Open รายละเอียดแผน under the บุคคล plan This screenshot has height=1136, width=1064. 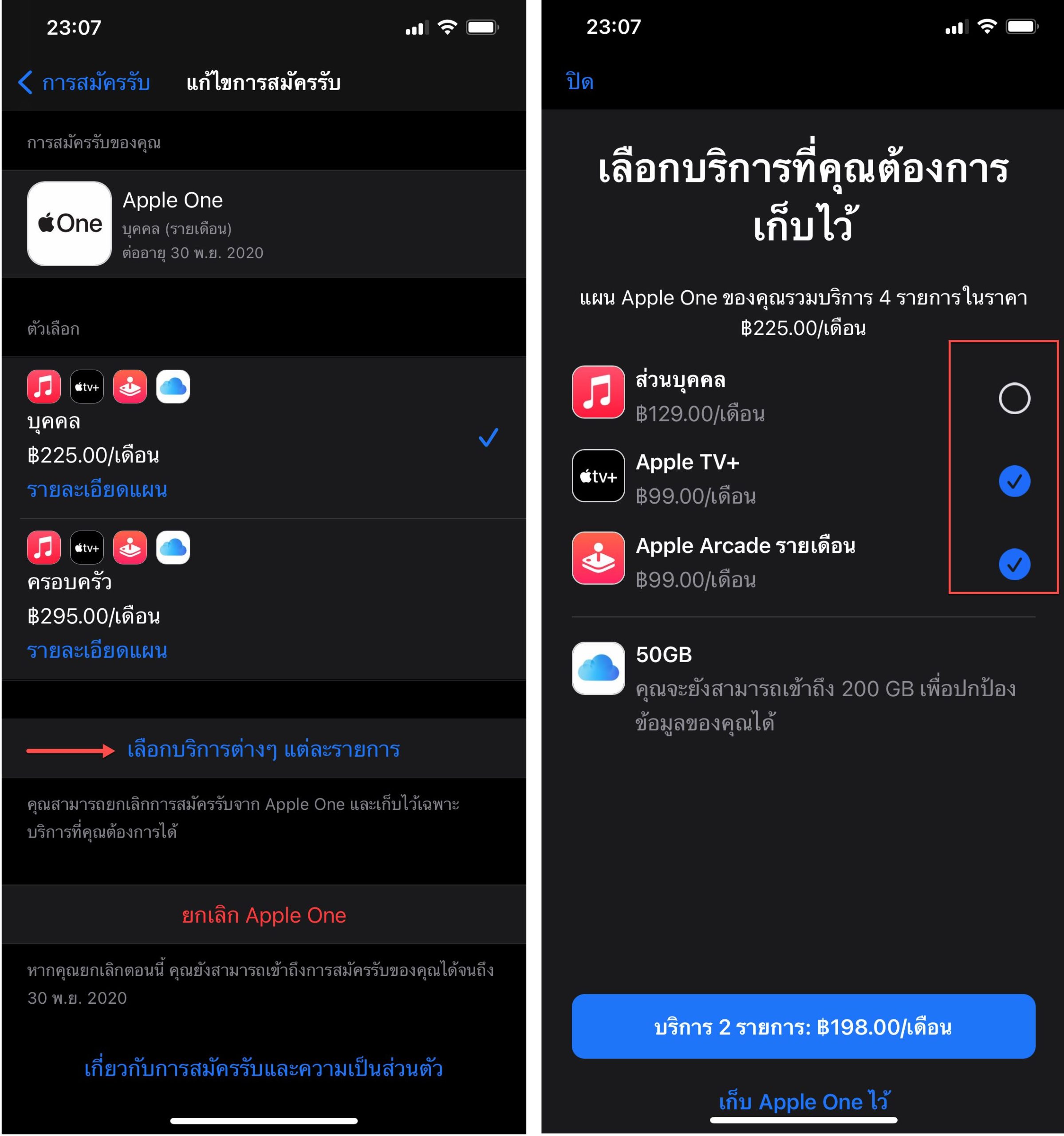click(x=97, y=490)
